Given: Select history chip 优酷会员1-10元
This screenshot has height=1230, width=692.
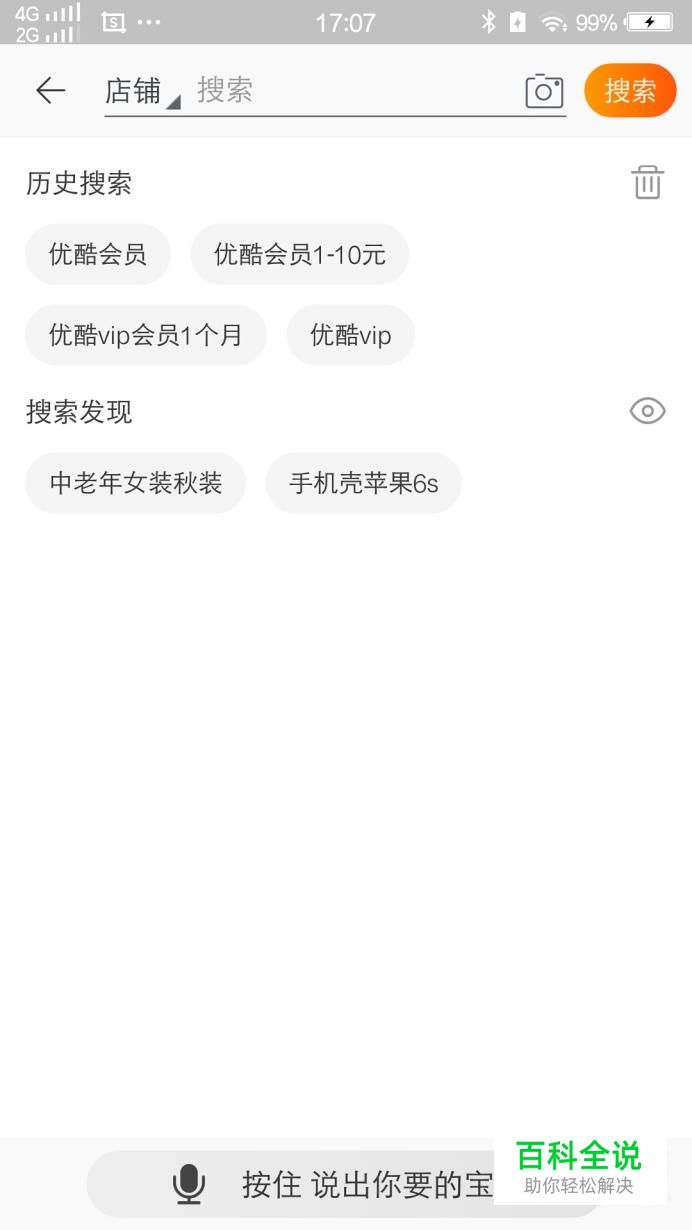Looking at the screenshot, I should pos(300,254).
